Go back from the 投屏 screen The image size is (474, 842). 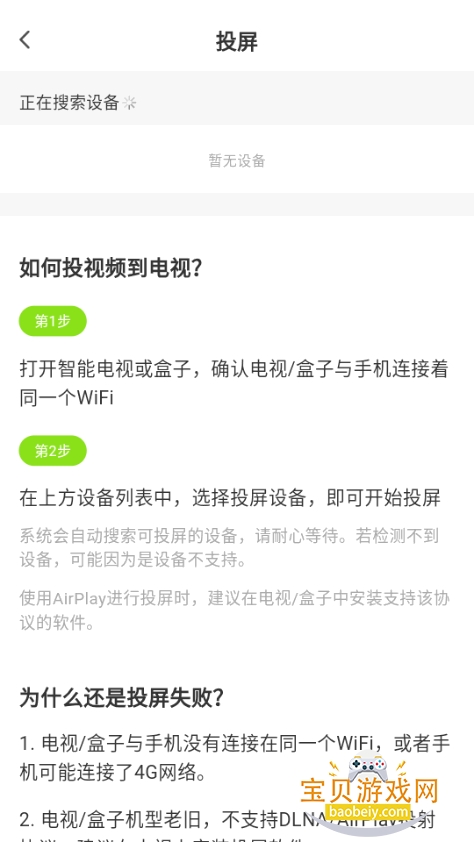tap(25, 40)
